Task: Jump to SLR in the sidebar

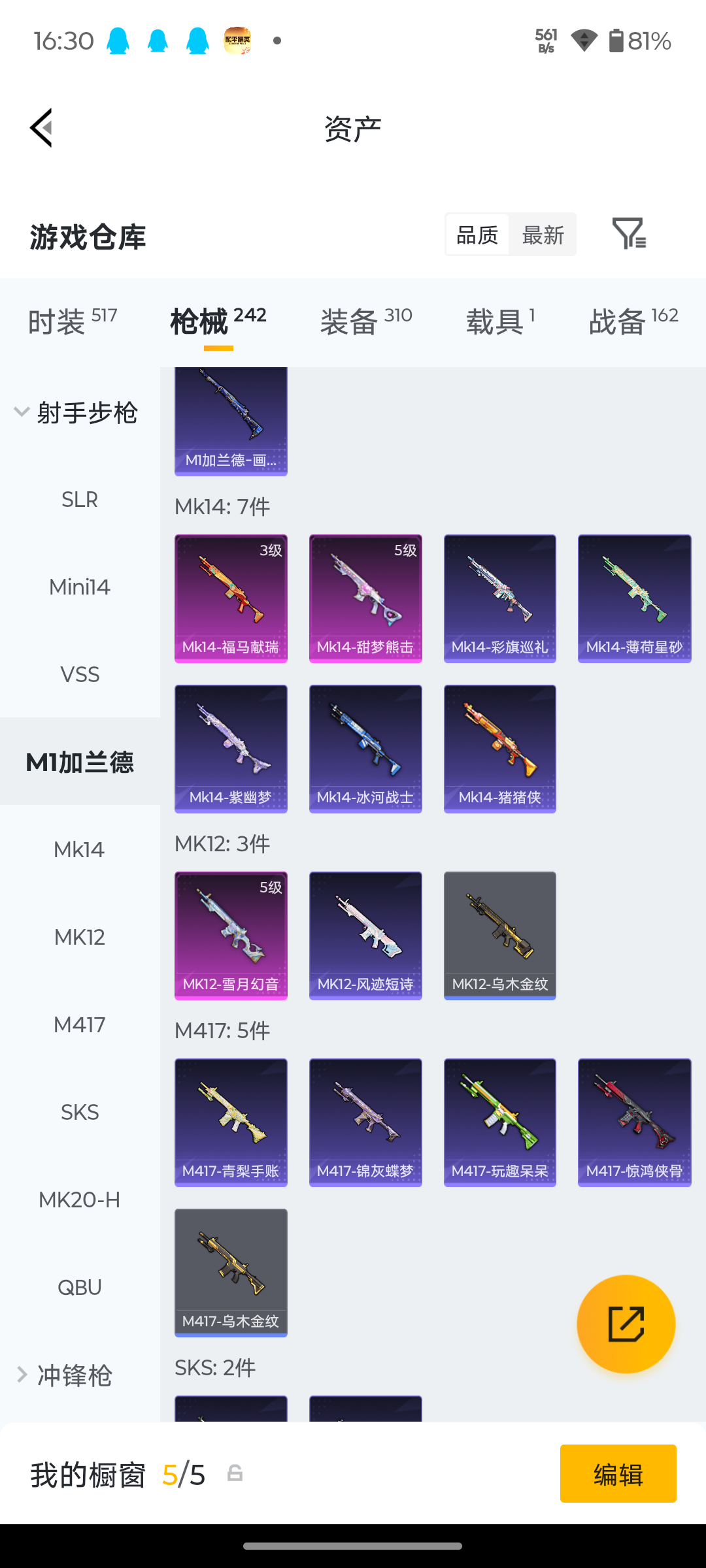Action: click(x=80, y=500)
